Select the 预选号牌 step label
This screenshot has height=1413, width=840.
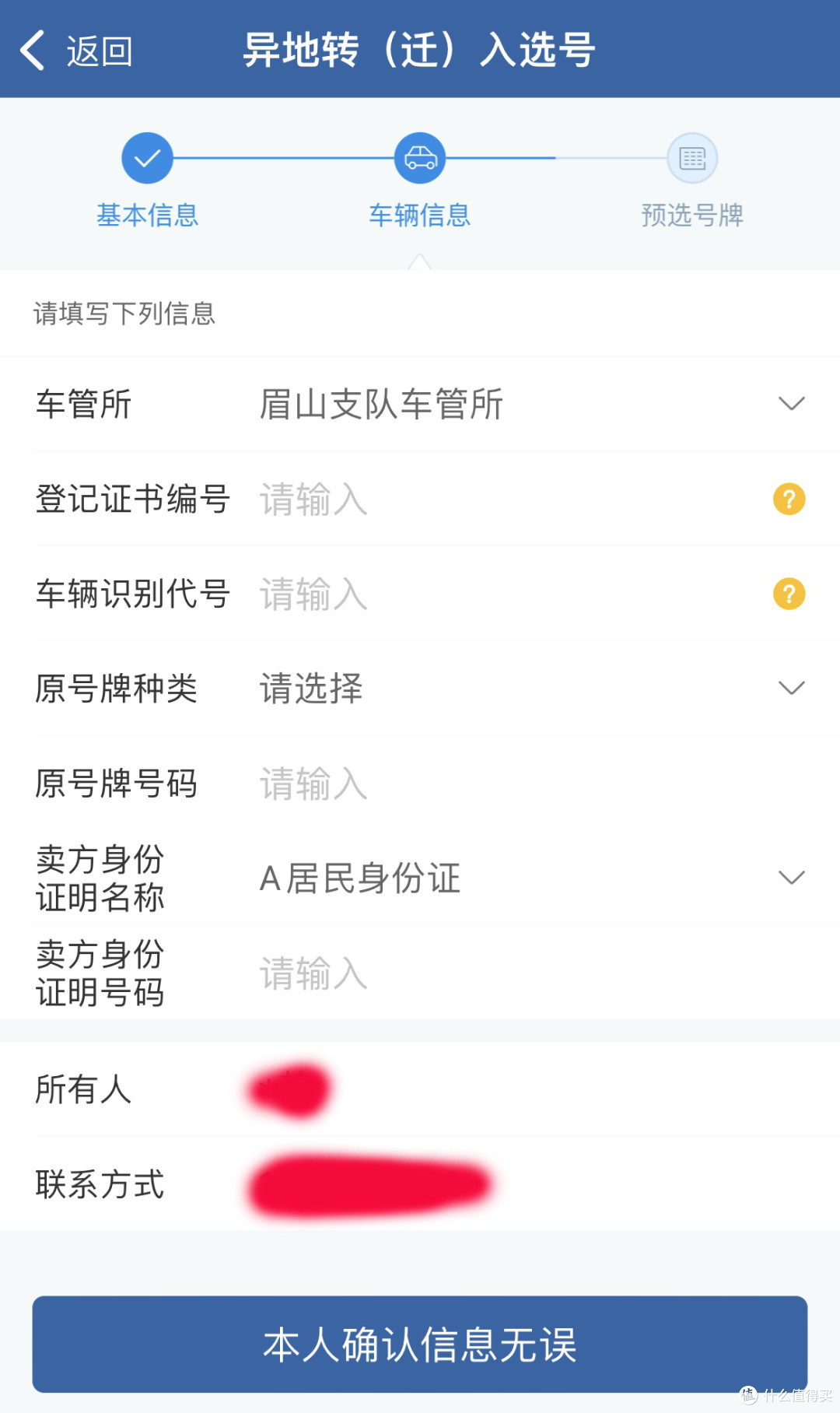[x=691, y=216]
